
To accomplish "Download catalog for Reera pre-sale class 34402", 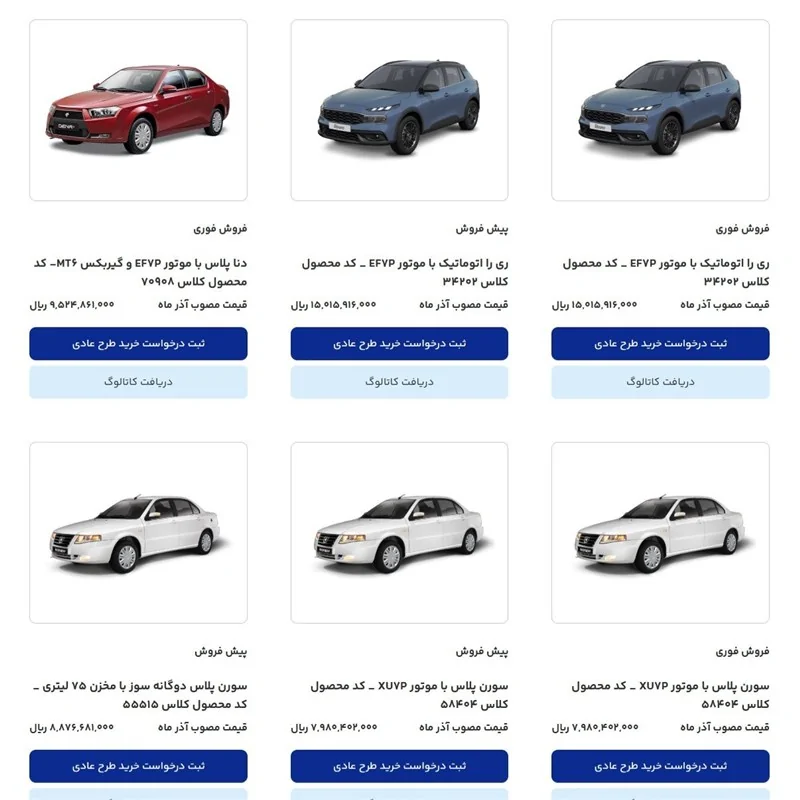I will click(x=399, y=382).
